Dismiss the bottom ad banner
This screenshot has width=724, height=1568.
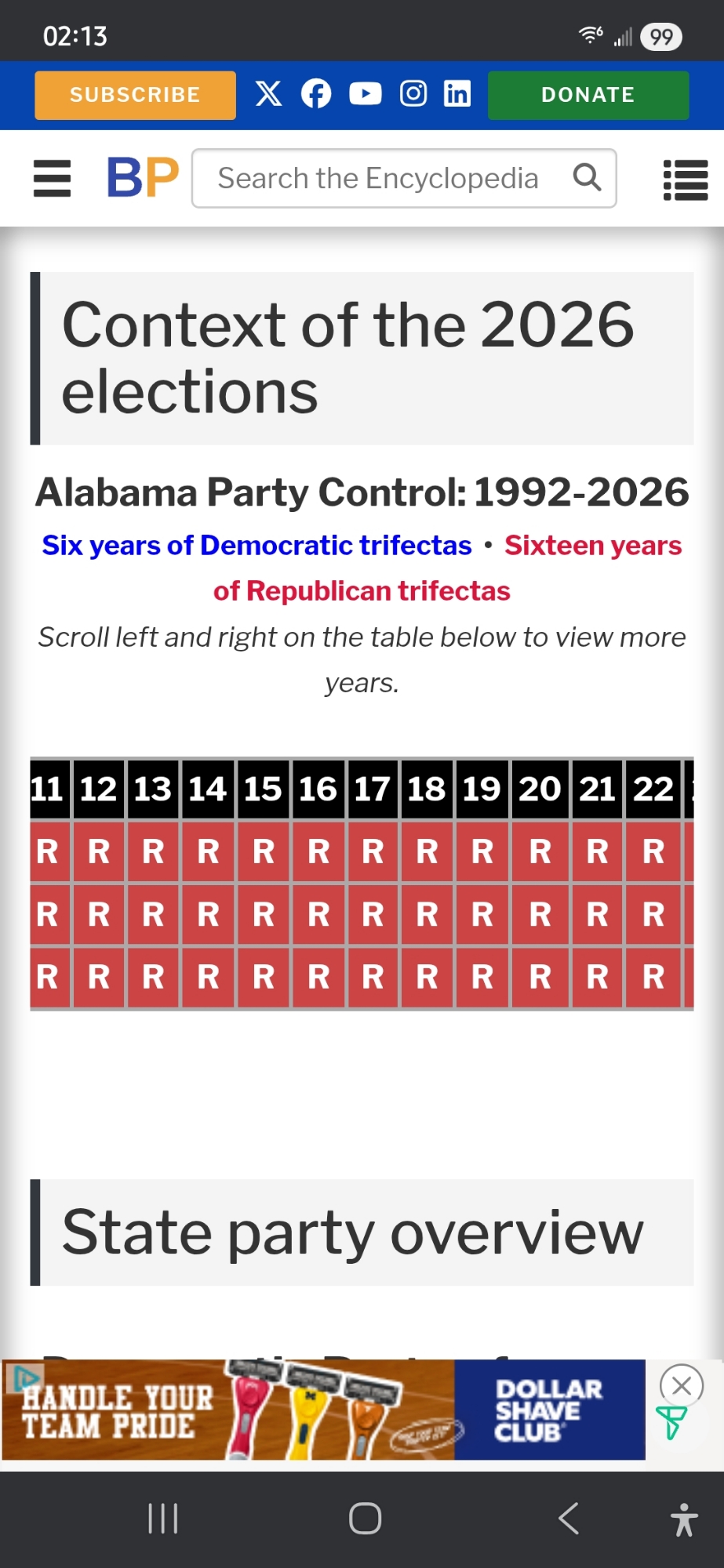[681, 1385]
